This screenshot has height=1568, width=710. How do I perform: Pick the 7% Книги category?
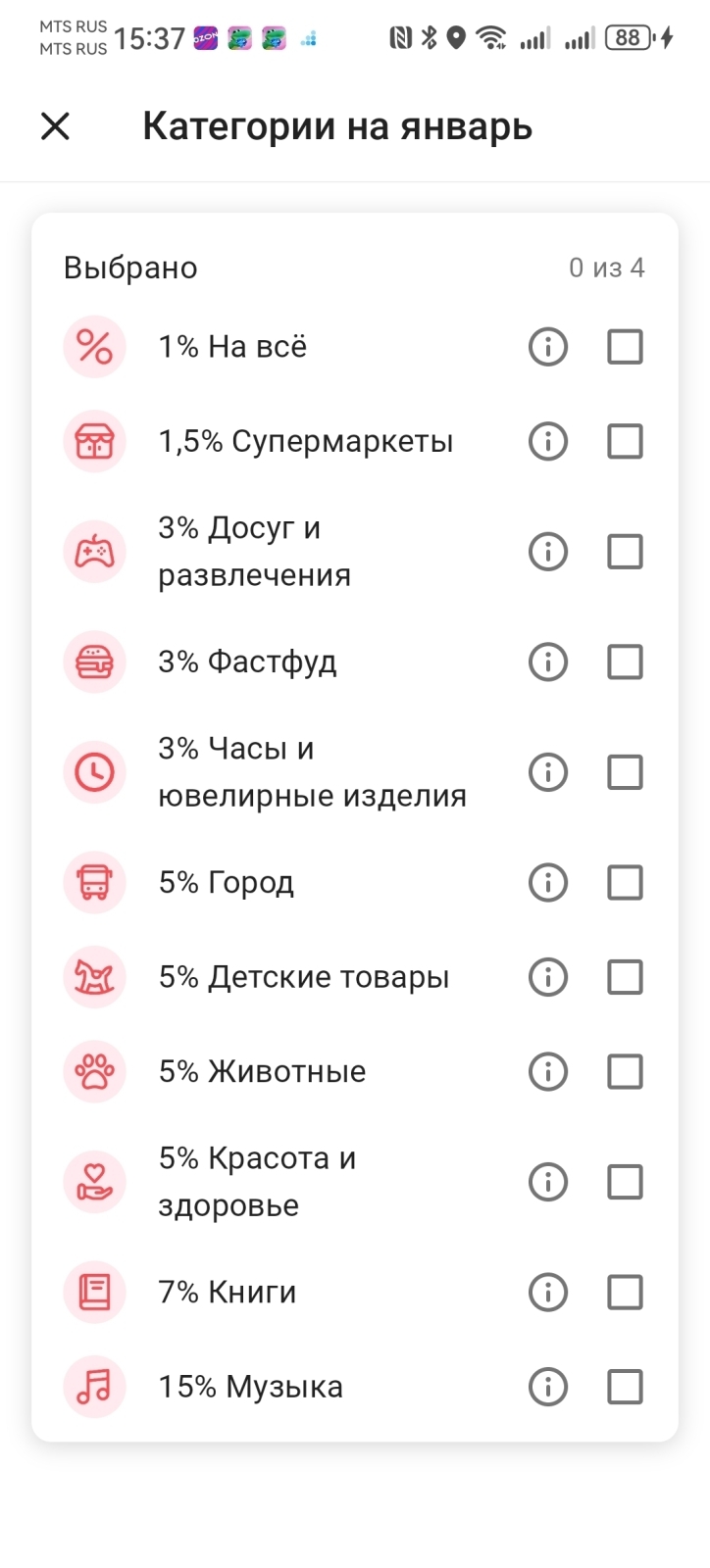coord(625,1293)
